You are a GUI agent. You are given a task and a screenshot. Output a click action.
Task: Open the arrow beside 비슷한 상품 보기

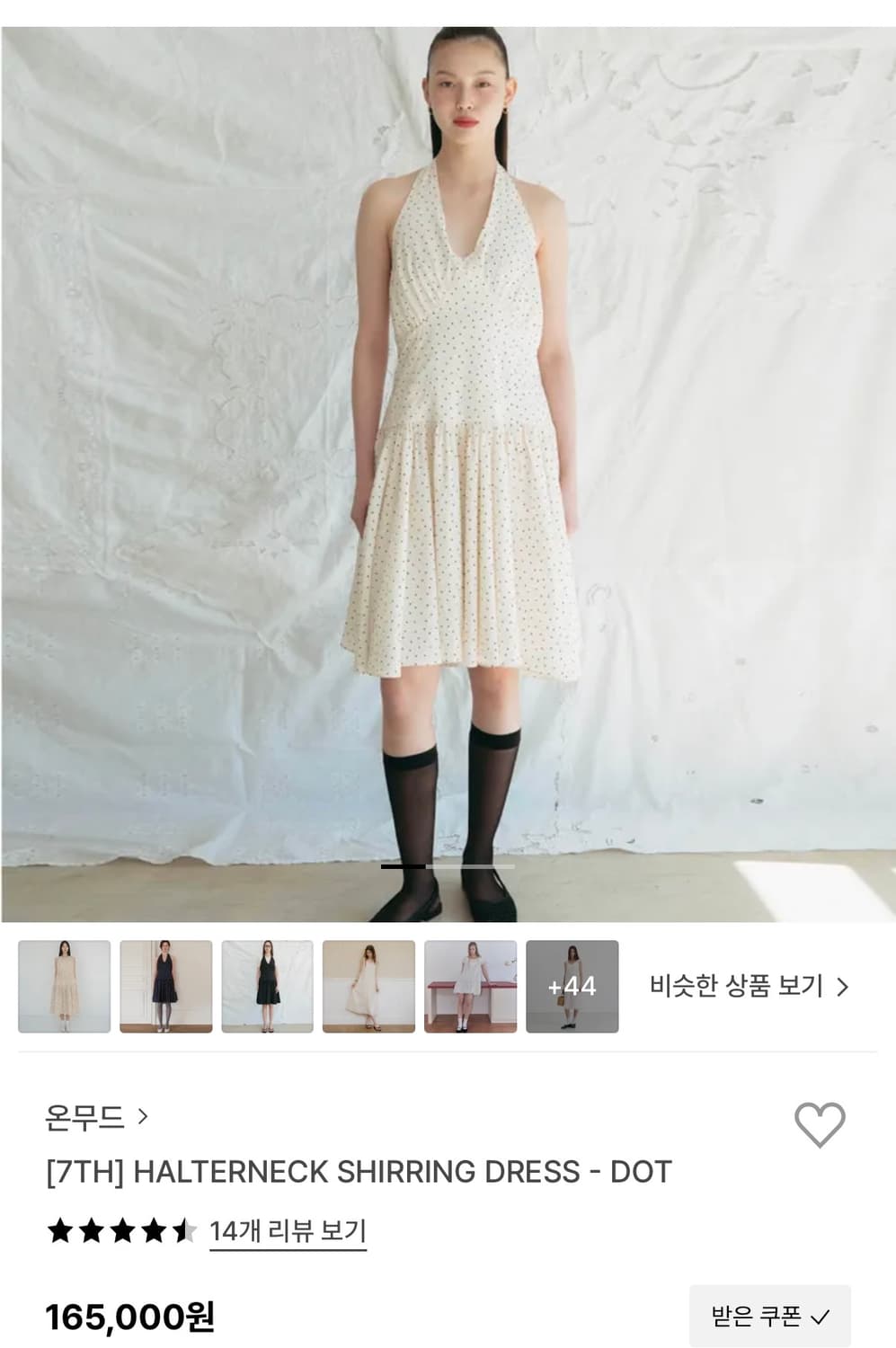tap(840, 985)
